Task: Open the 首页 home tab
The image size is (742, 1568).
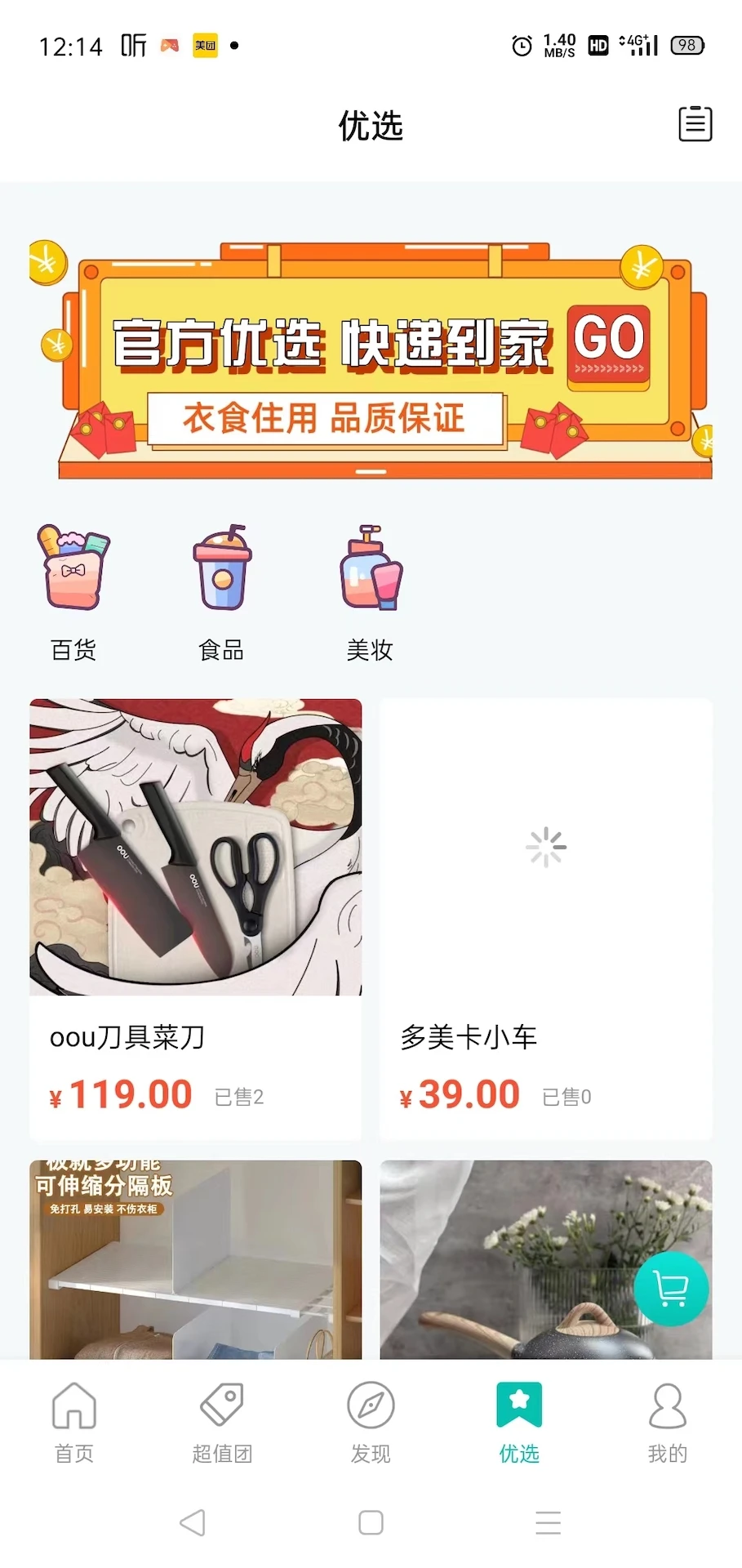Action: [73, 1421]
